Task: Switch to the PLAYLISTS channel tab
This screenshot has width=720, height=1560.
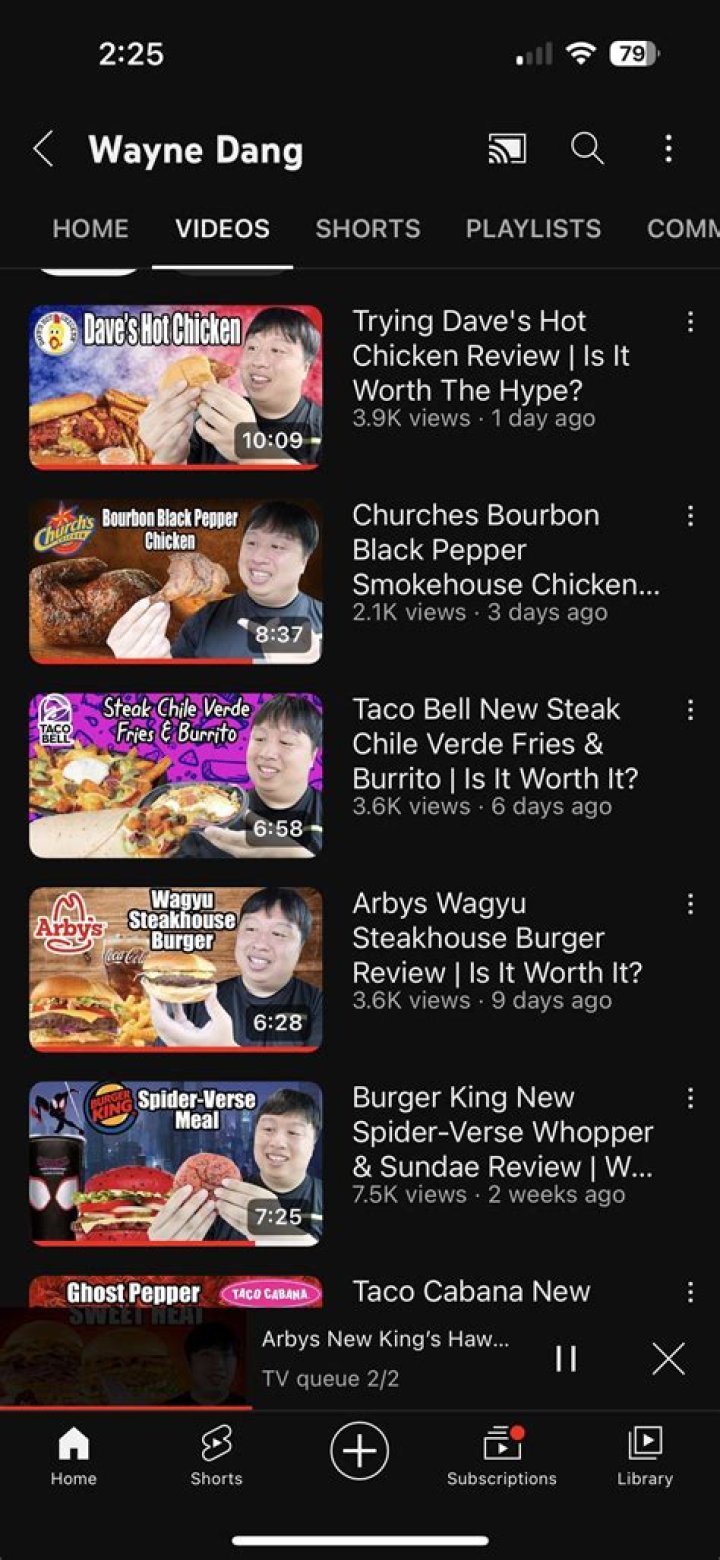Action: 533,228
